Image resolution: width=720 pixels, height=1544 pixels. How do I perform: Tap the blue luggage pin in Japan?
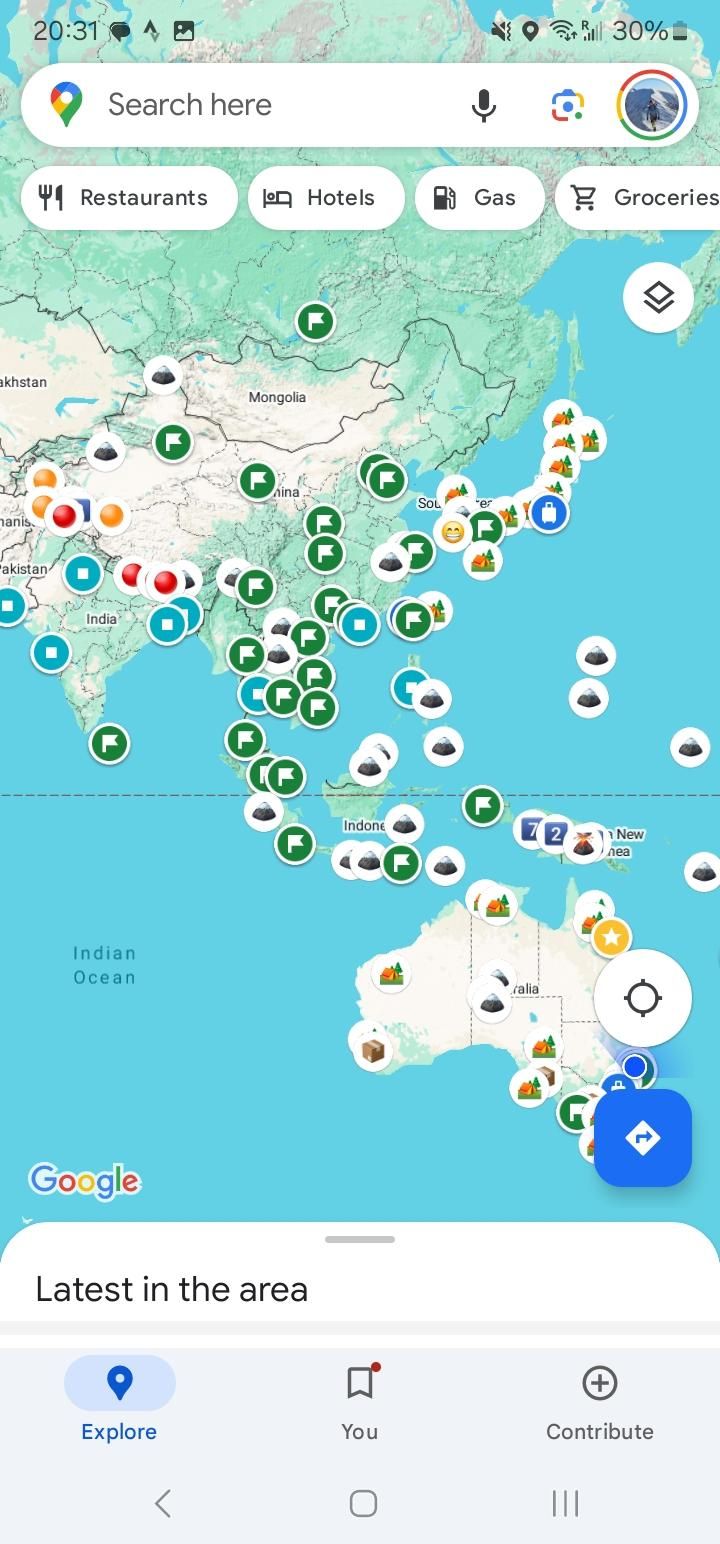coord(548,513)
